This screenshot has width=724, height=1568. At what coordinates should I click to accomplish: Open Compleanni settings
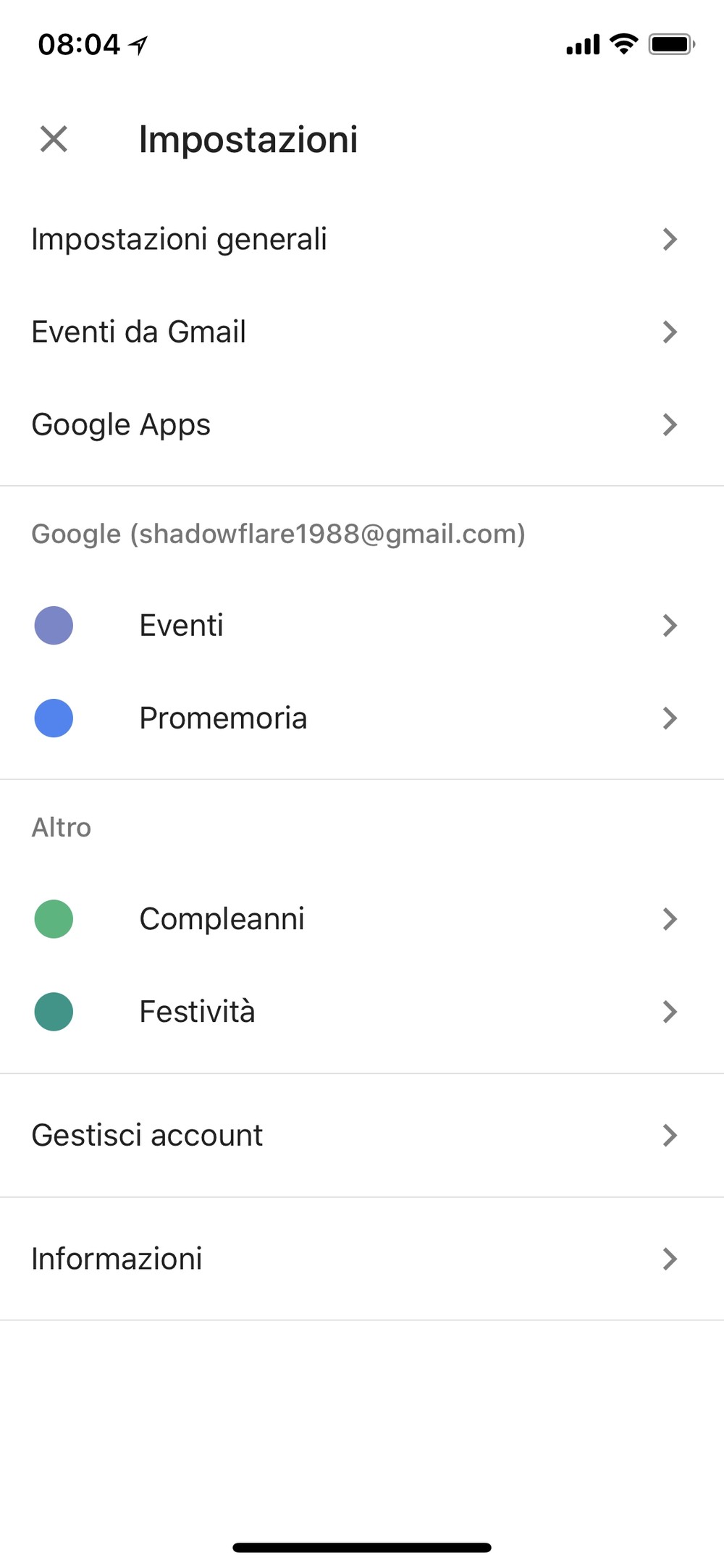[362, 919]
